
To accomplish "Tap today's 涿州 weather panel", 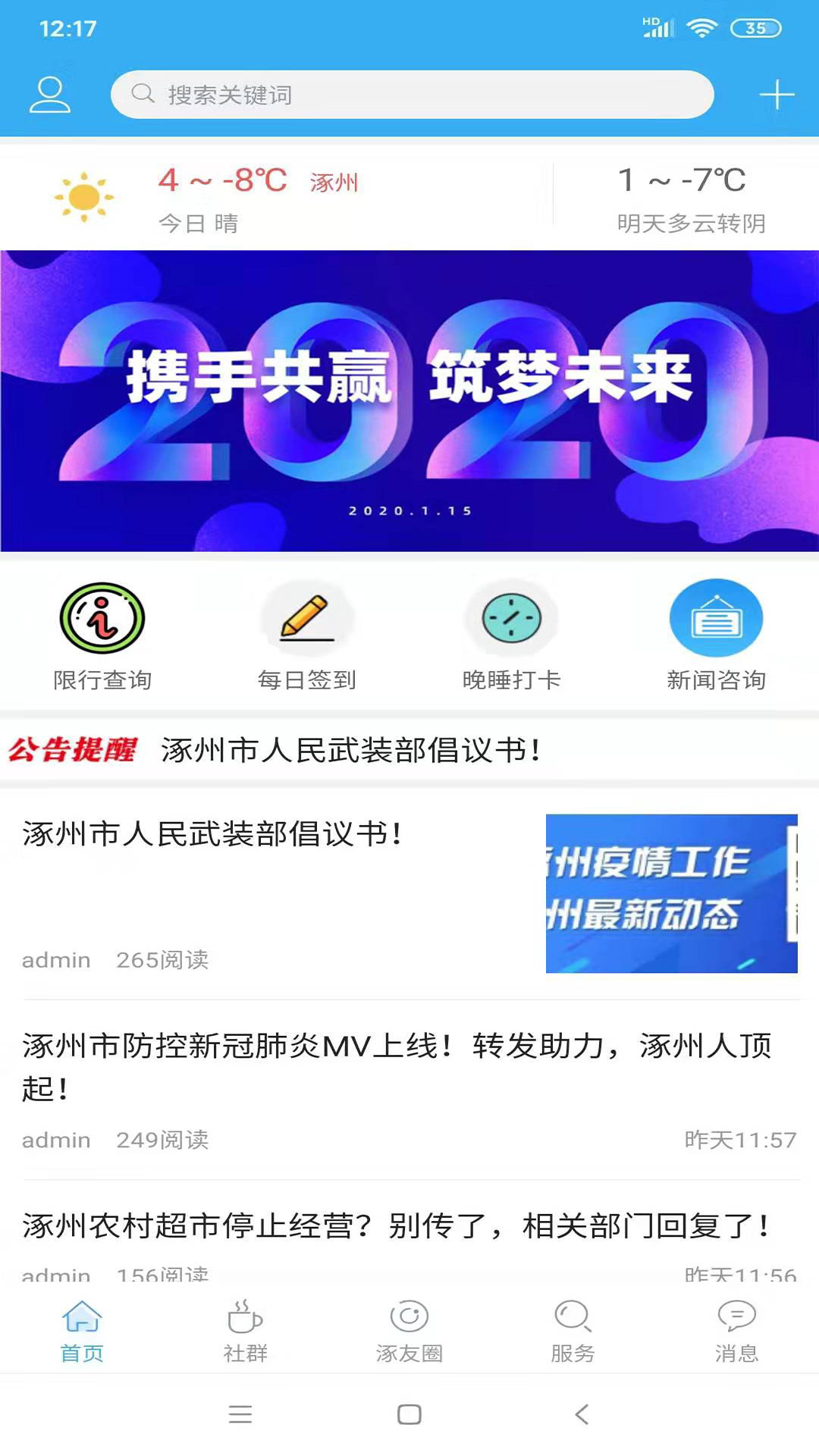I will pos(258,199).
